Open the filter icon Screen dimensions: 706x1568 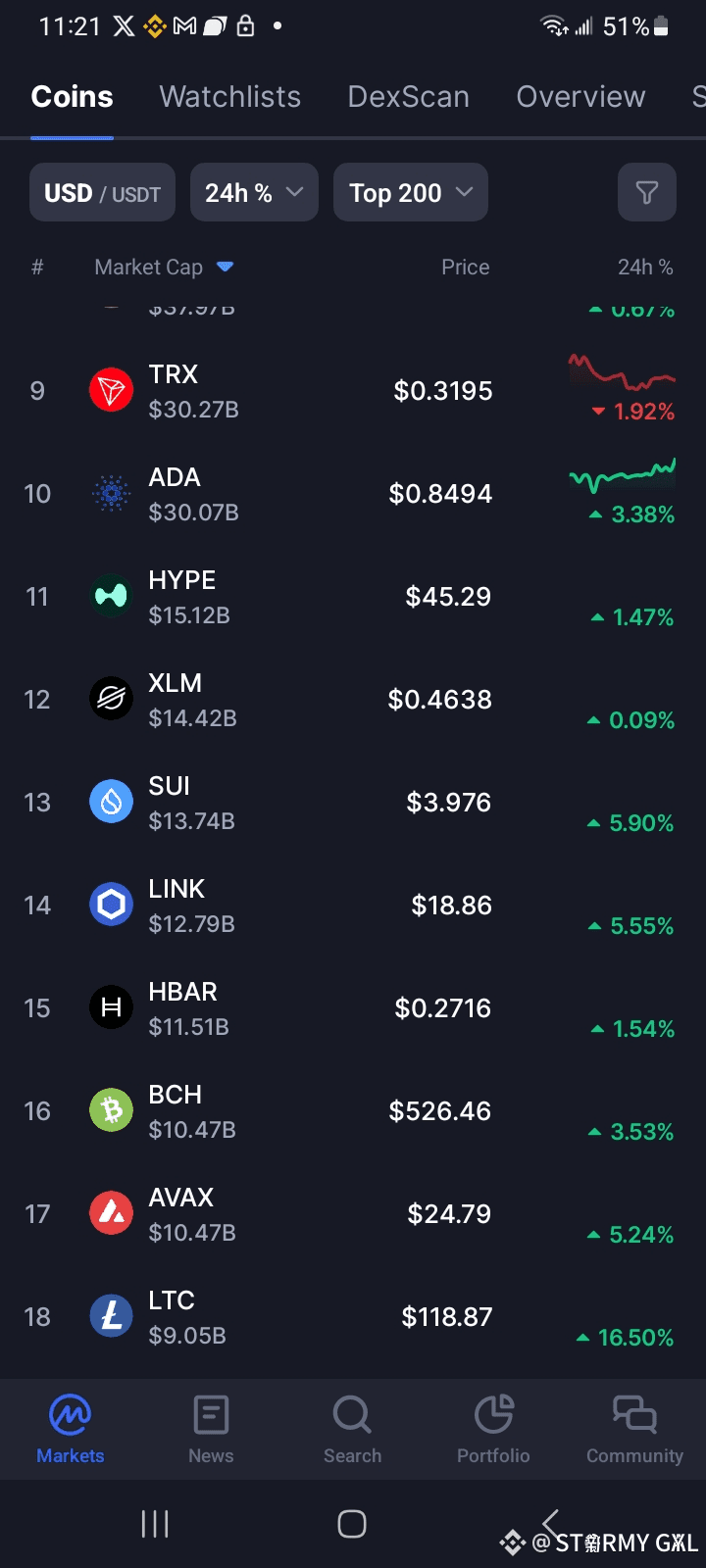coord(647,192)
